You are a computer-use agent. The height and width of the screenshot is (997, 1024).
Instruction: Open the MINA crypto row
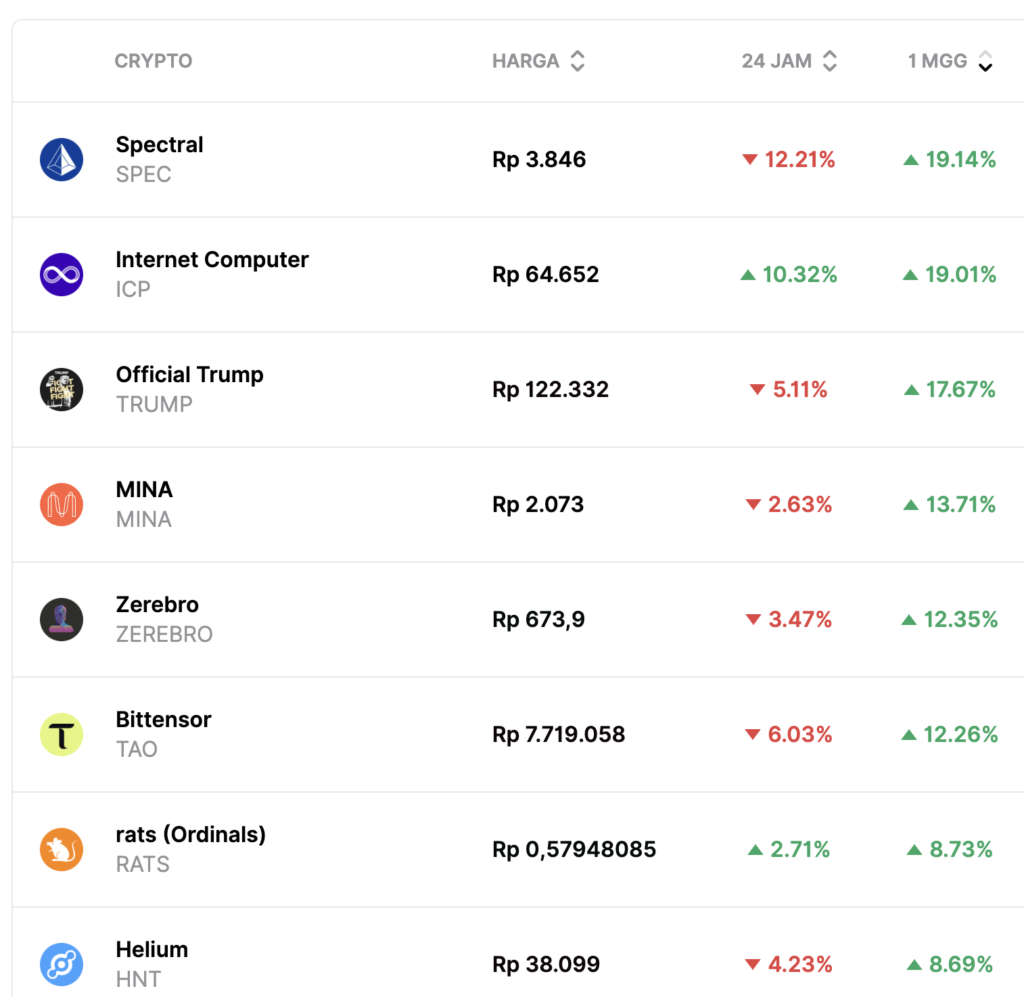(145, 504)
